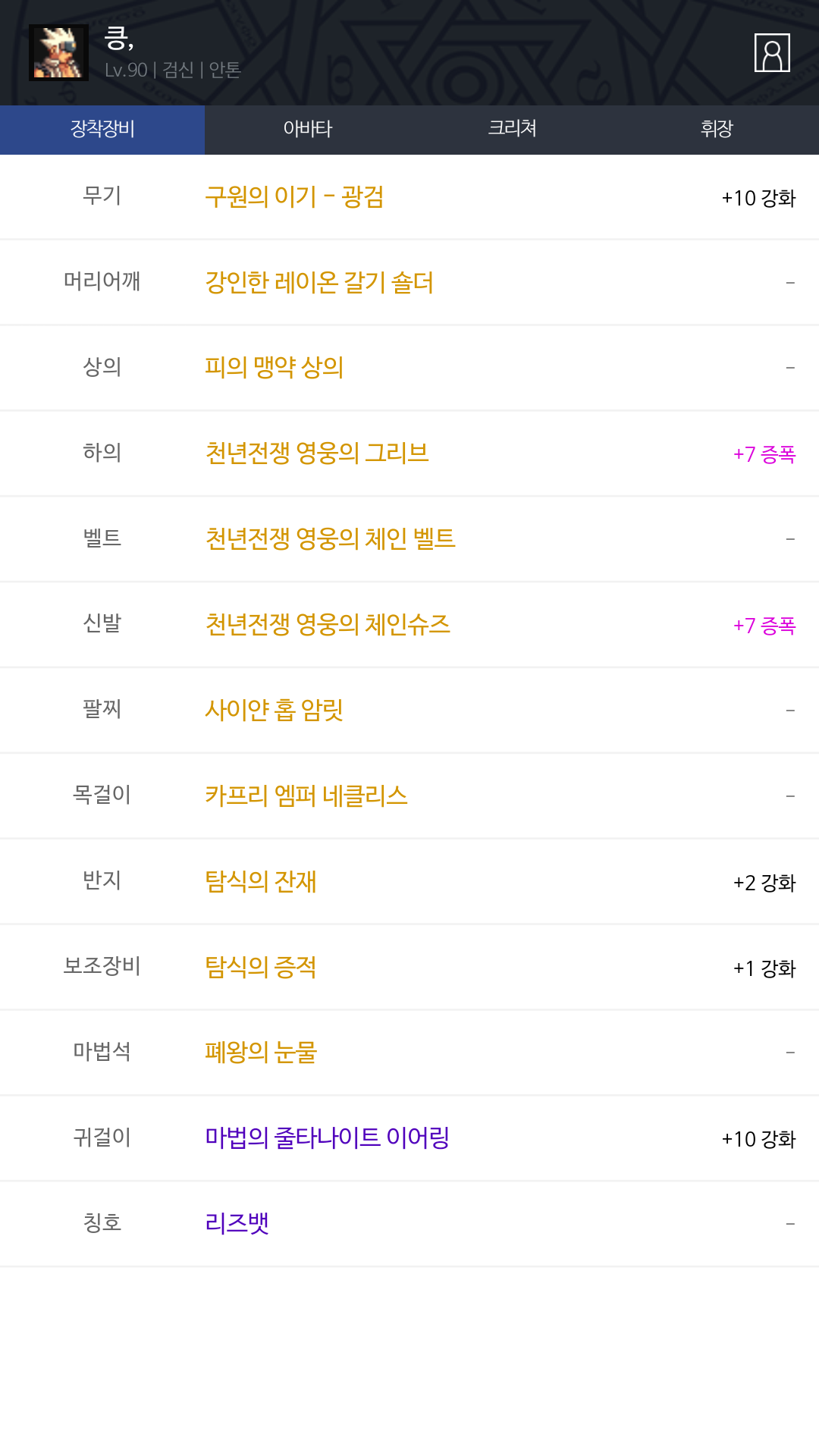The image size is (819, 1456).
Task: Open title item 리즈뱃
Action: point(237,1224)
